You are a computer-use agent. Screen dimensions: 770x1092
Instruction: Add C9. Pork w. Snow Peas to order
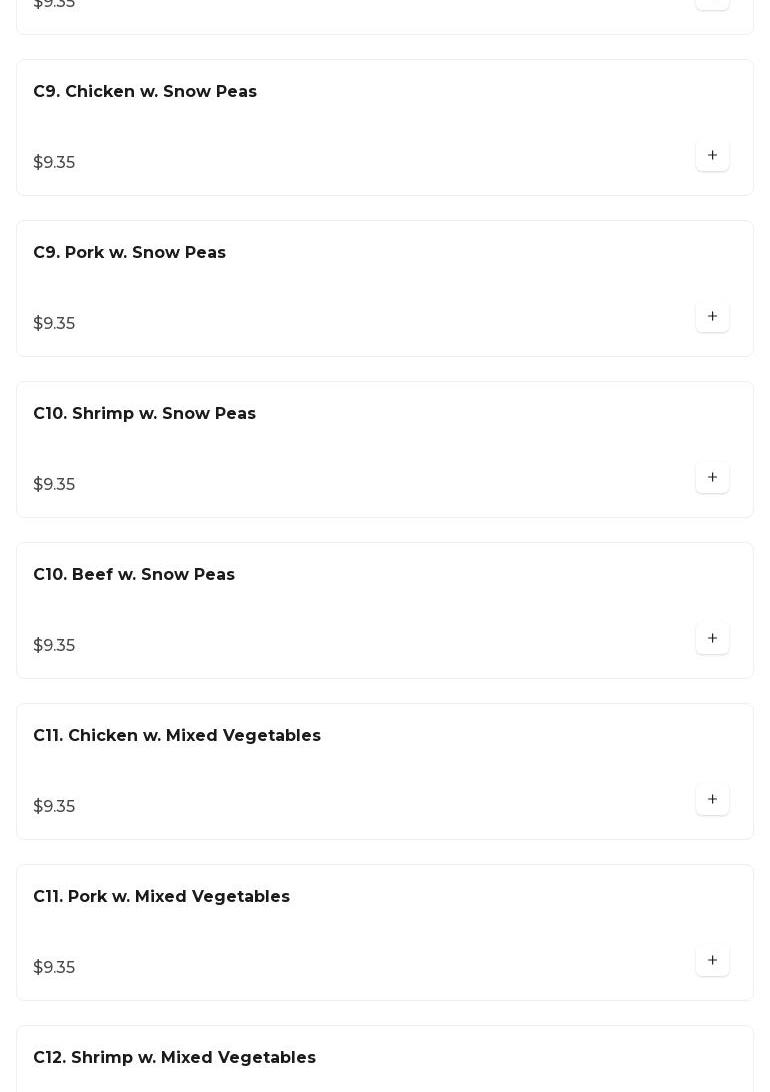[712, 317]
